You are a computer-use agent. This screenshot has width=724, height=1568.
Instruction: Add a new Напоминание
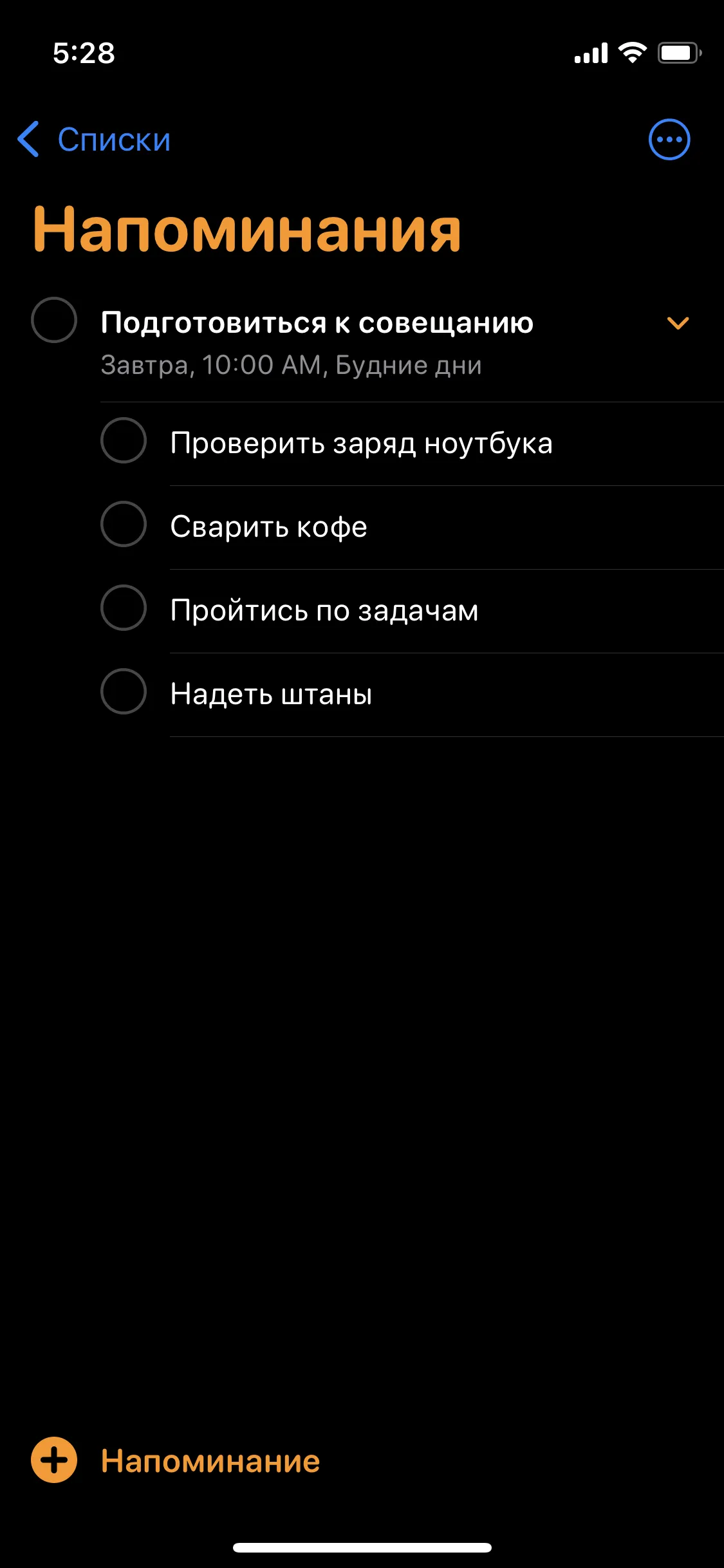point(176,1461)
